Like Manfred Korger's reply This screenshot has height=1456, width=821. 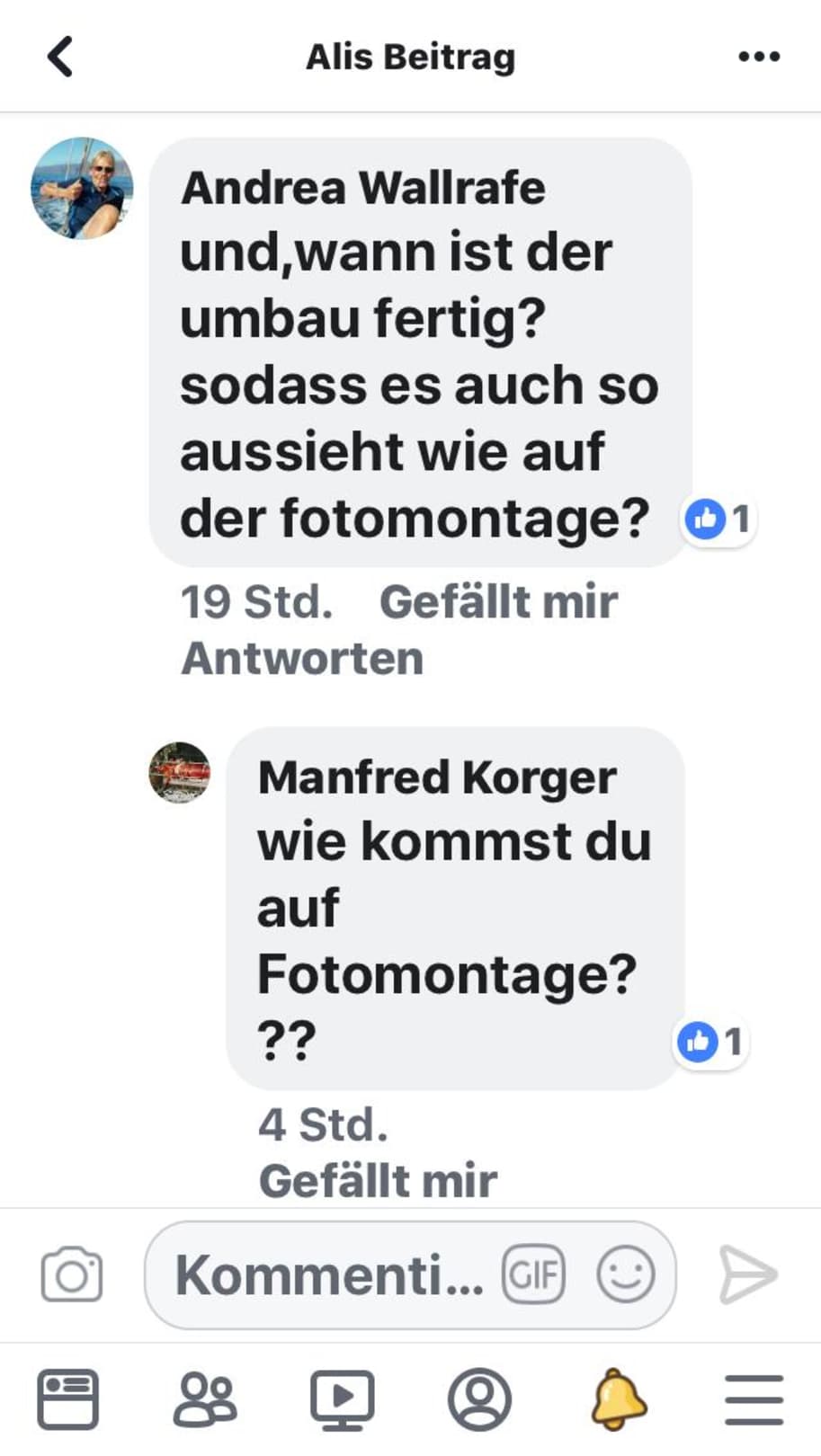pyautogui.click(x=378, y=1180)
